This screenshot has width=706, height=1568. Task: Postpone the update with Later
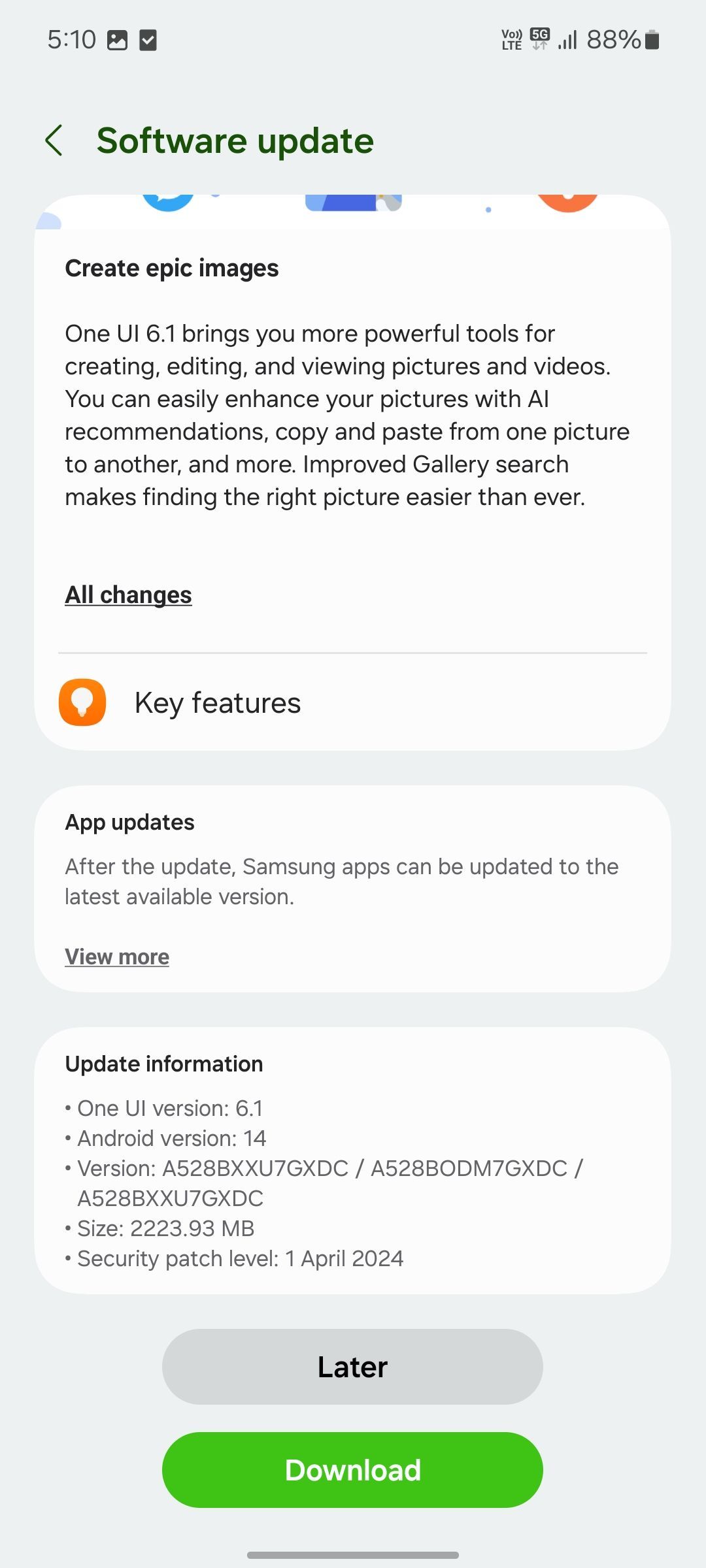click(352, 1367)
